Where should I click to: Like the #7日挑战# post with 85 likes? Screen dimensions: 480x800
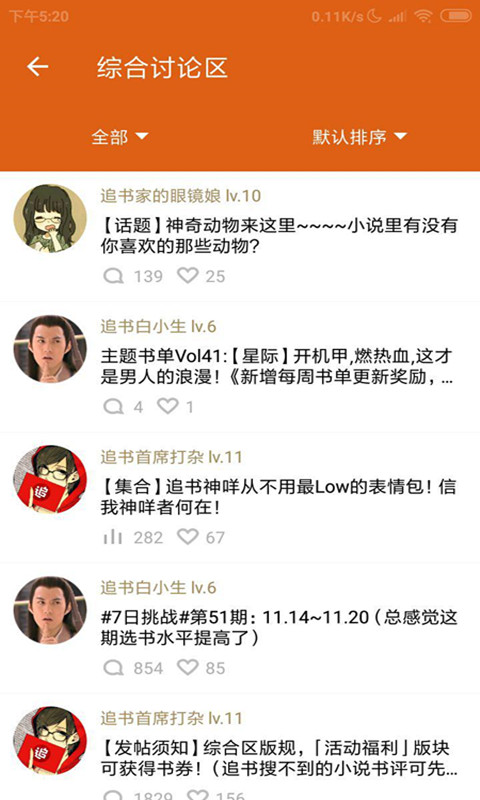(188, 667)
